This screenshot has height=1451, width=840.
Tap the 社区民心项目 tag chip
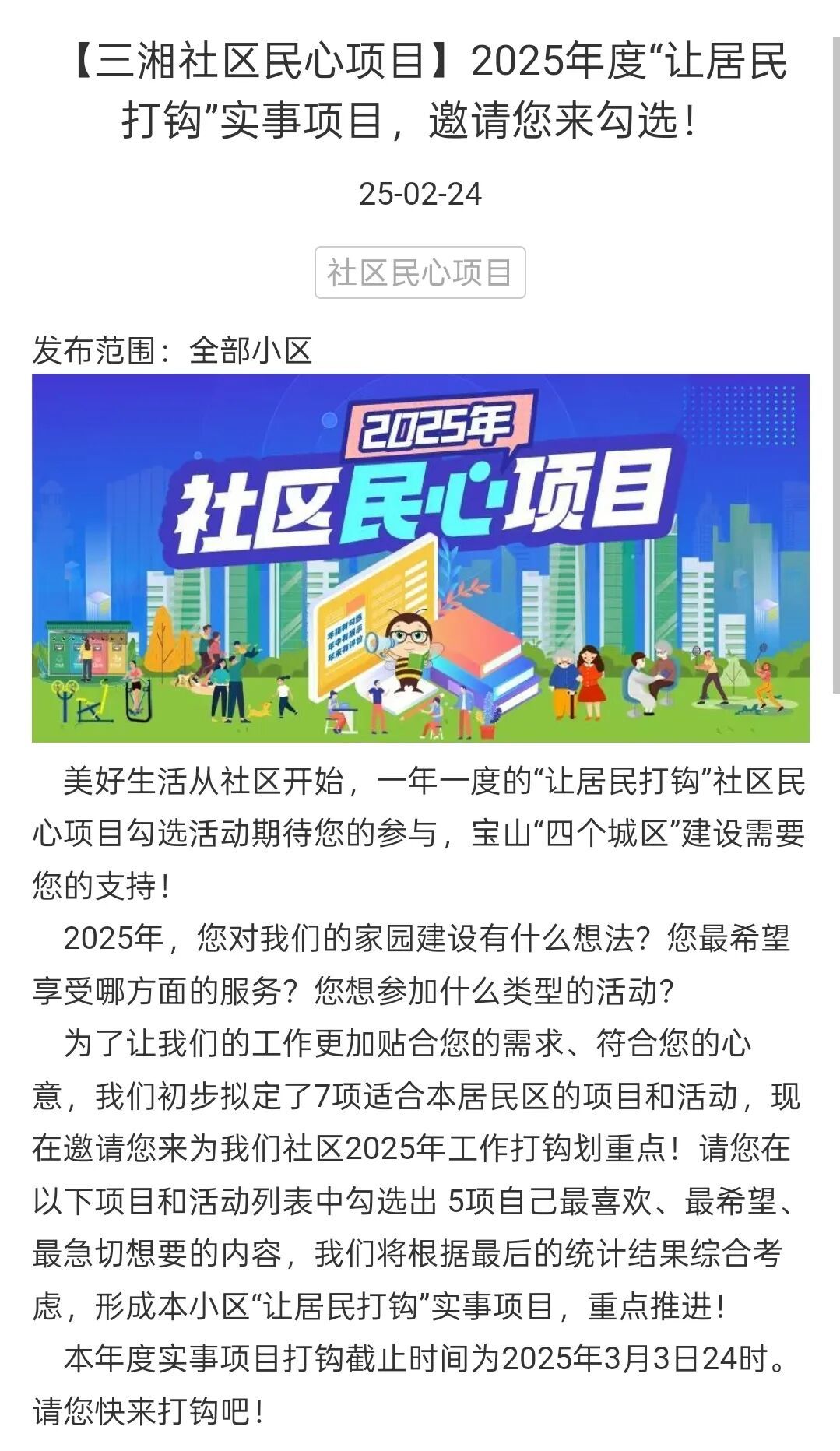[x=420, y=272]
